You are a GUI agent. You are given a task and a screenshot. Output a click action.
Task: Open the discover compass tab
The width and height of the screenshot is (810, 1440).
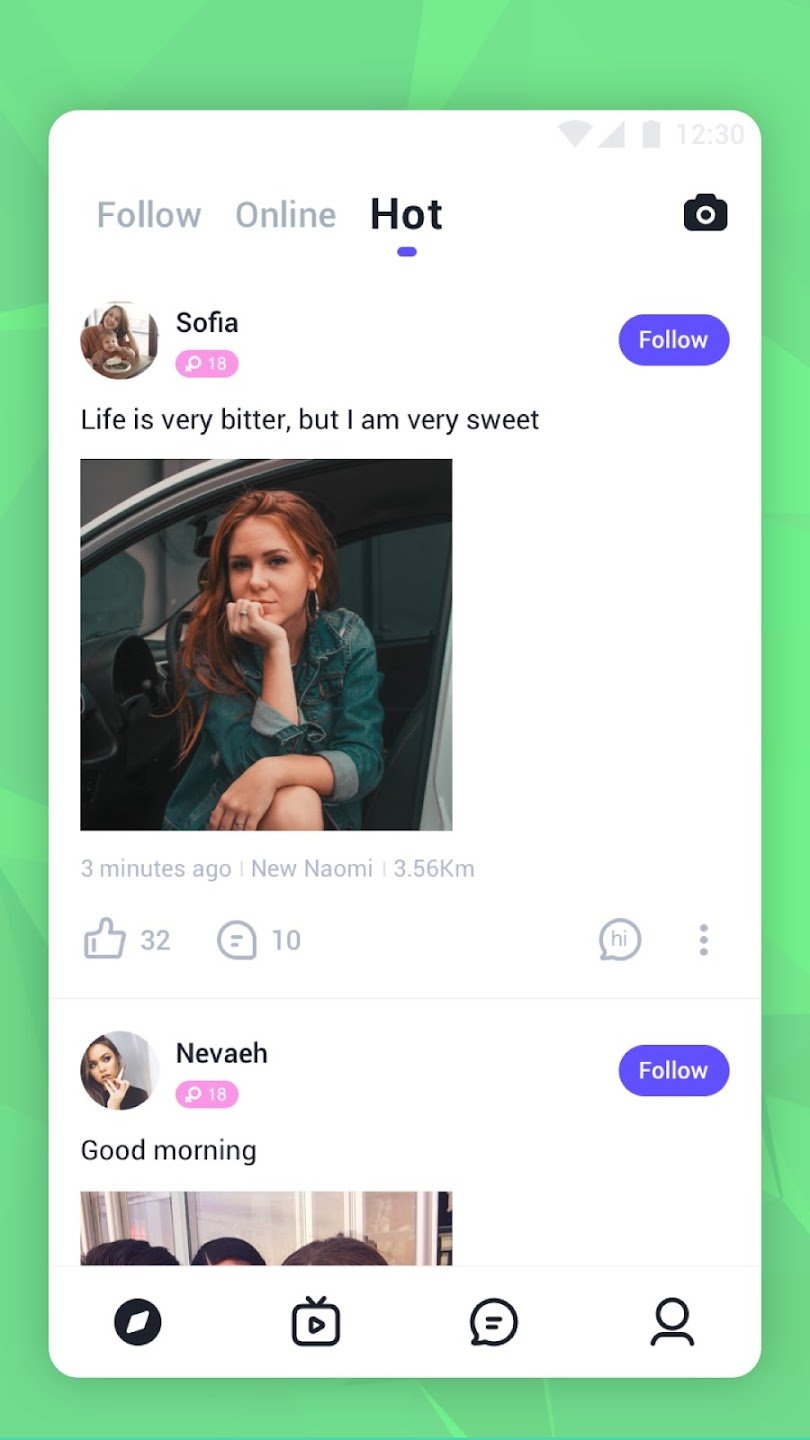tap(138, 1322)
